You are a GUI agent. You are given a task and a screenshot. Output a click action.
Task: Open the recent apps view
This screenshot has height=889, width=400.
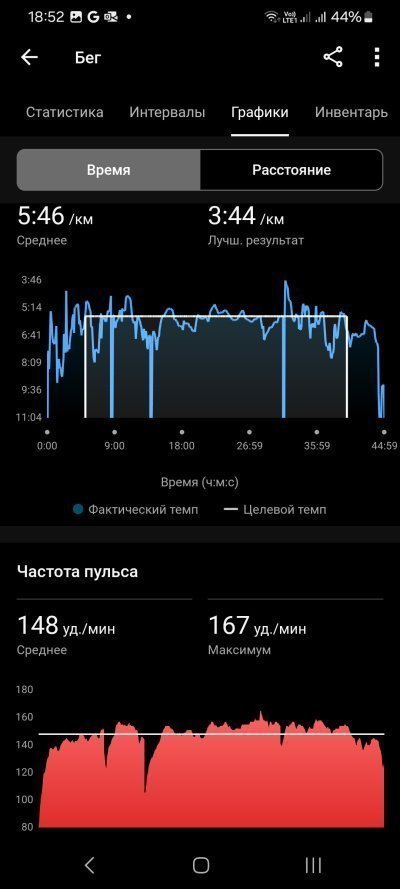[313, 865]
